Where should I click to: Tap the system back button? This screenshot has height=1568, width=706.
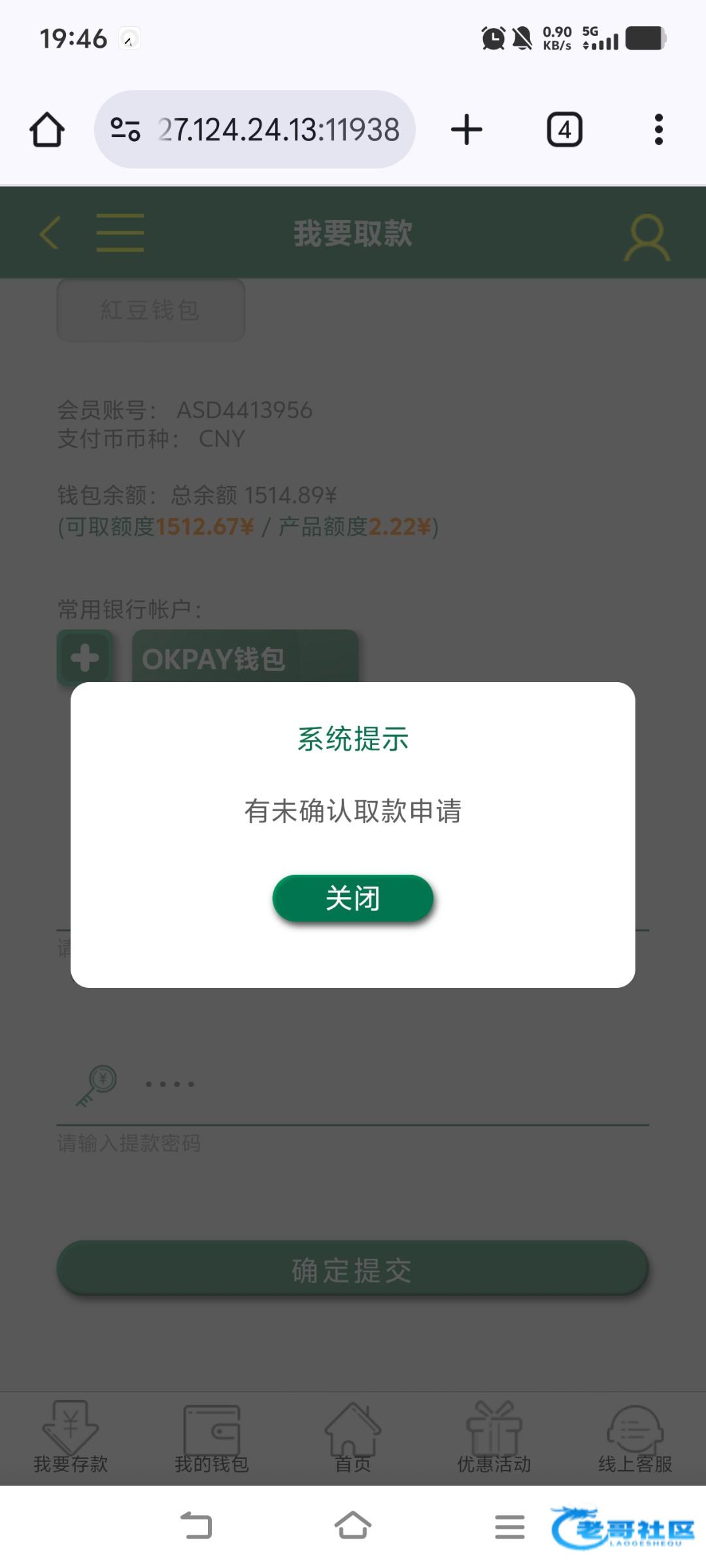click(196, 1526)
